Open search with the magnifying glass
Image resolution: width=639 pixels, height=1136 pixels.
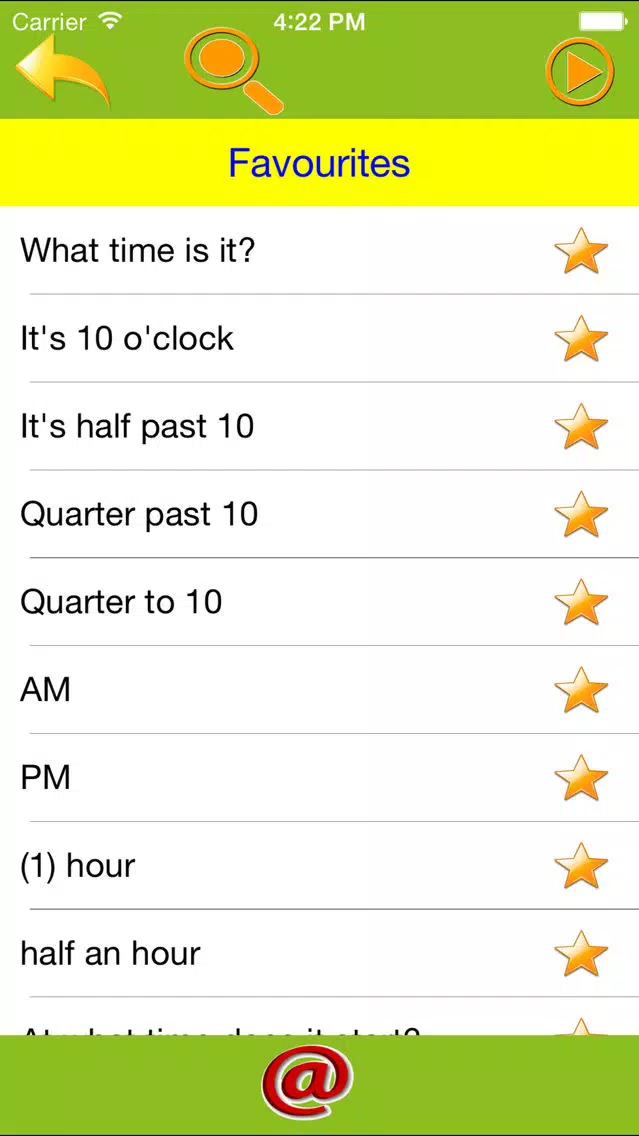tap(233, 75)
